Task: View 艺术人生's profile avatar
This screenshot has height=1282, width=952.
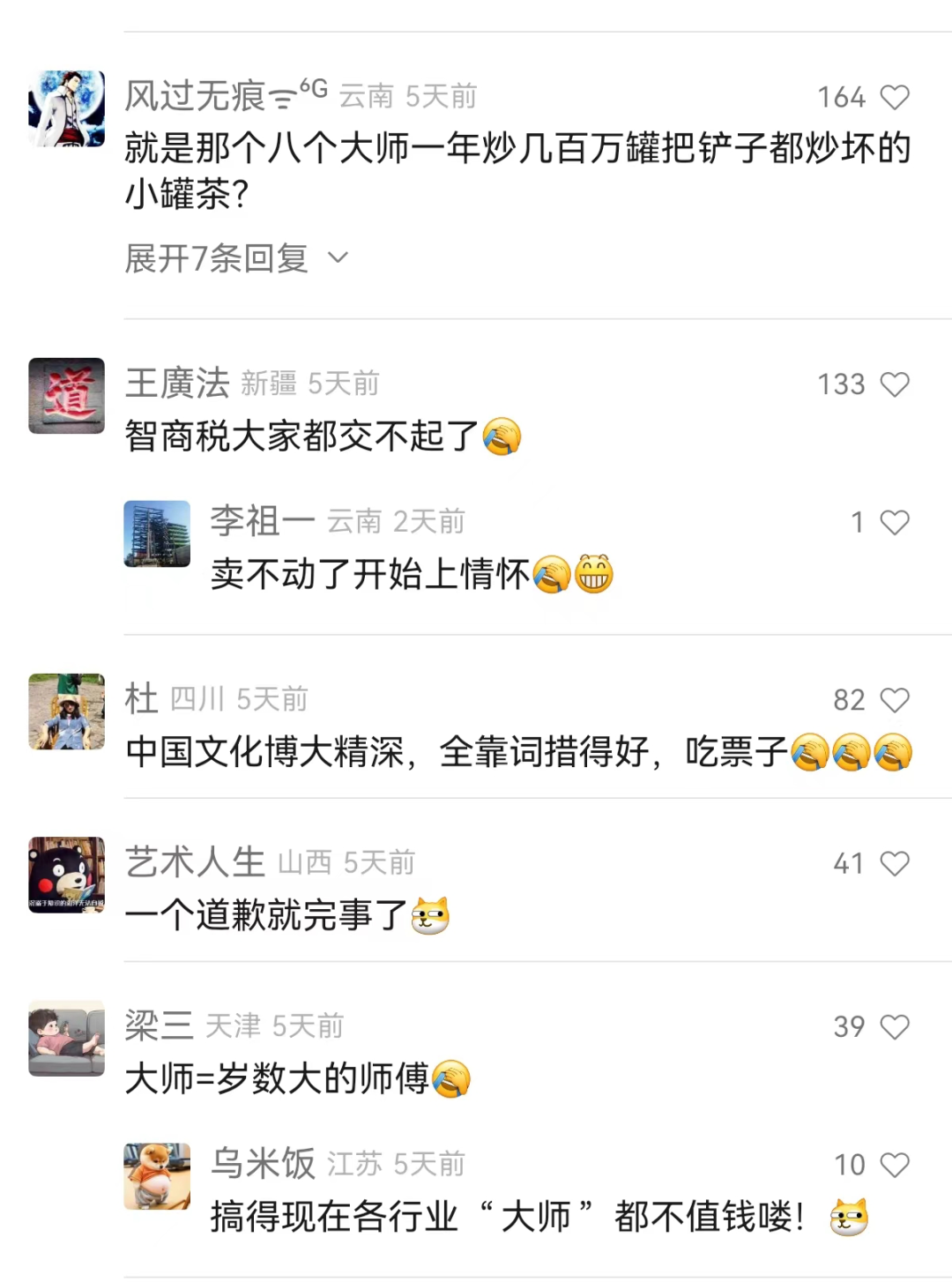Action: [66, 875]
